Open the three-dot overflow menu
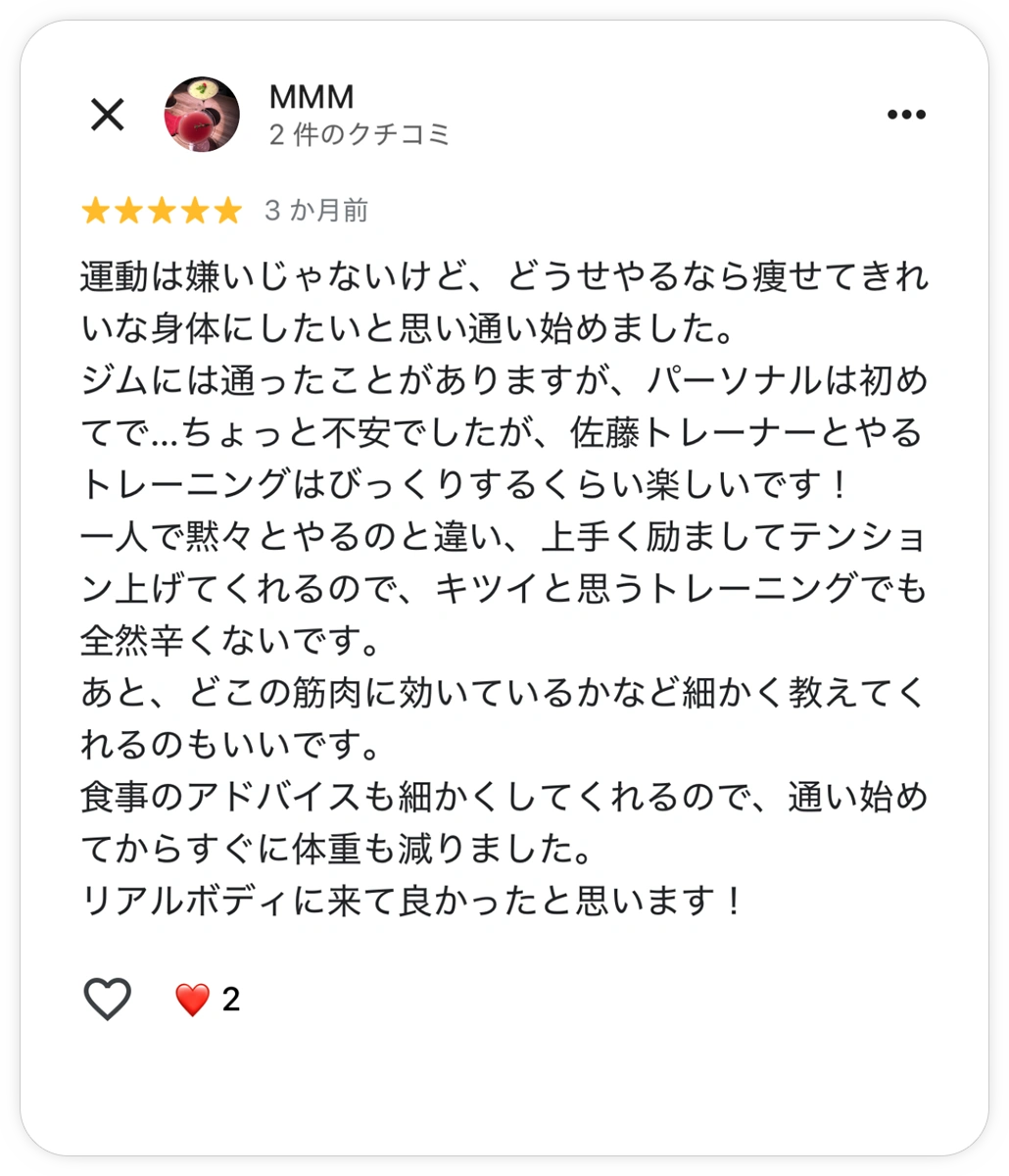The image size is (1009, 1176). point(906,115)
